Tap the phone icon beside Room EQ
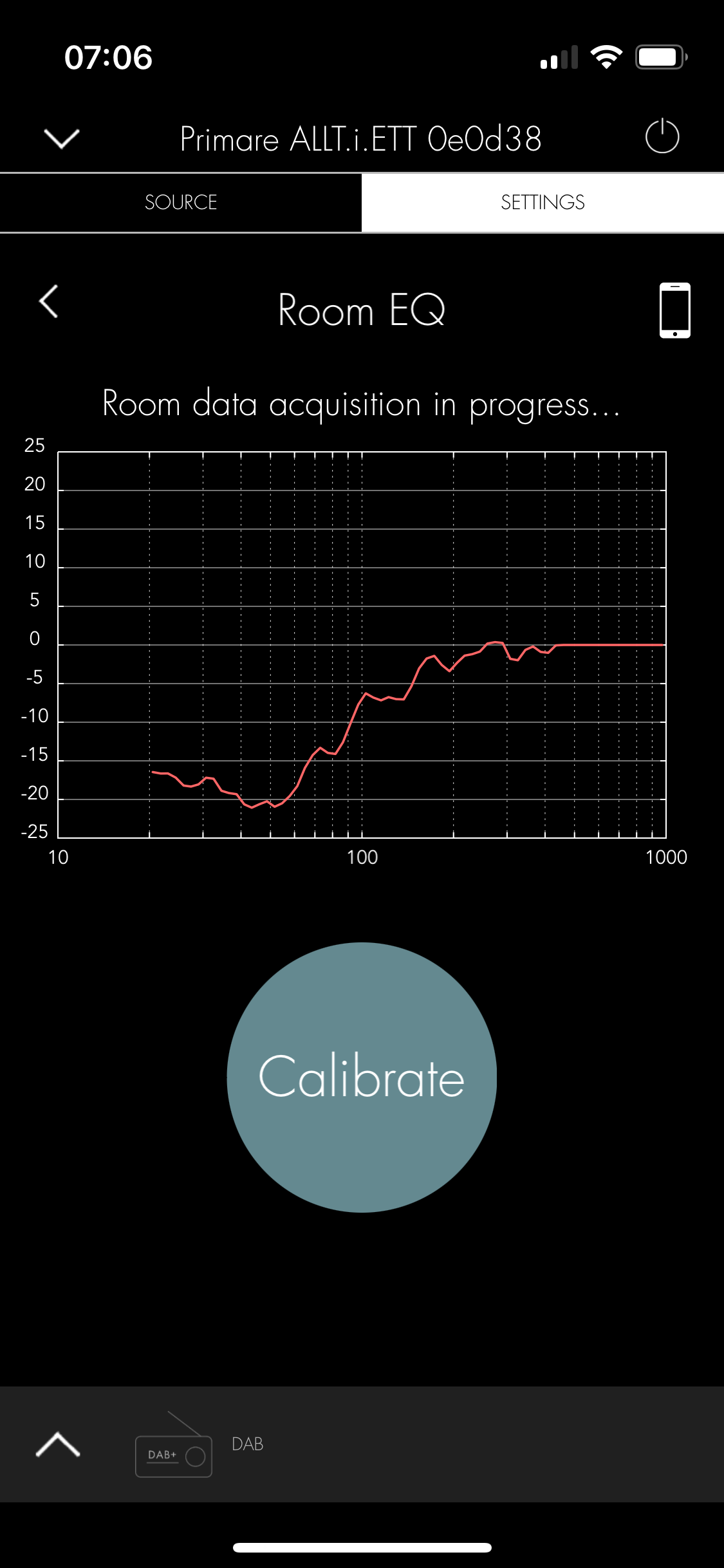 (674, 310)
